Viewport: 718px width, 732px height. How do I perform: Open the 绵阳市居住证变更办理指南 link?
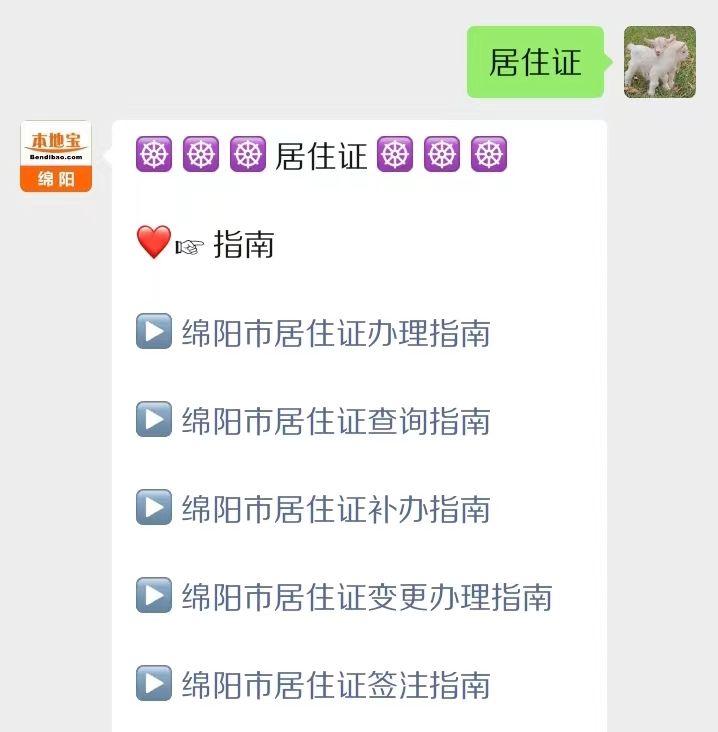(x=366, y=597)
